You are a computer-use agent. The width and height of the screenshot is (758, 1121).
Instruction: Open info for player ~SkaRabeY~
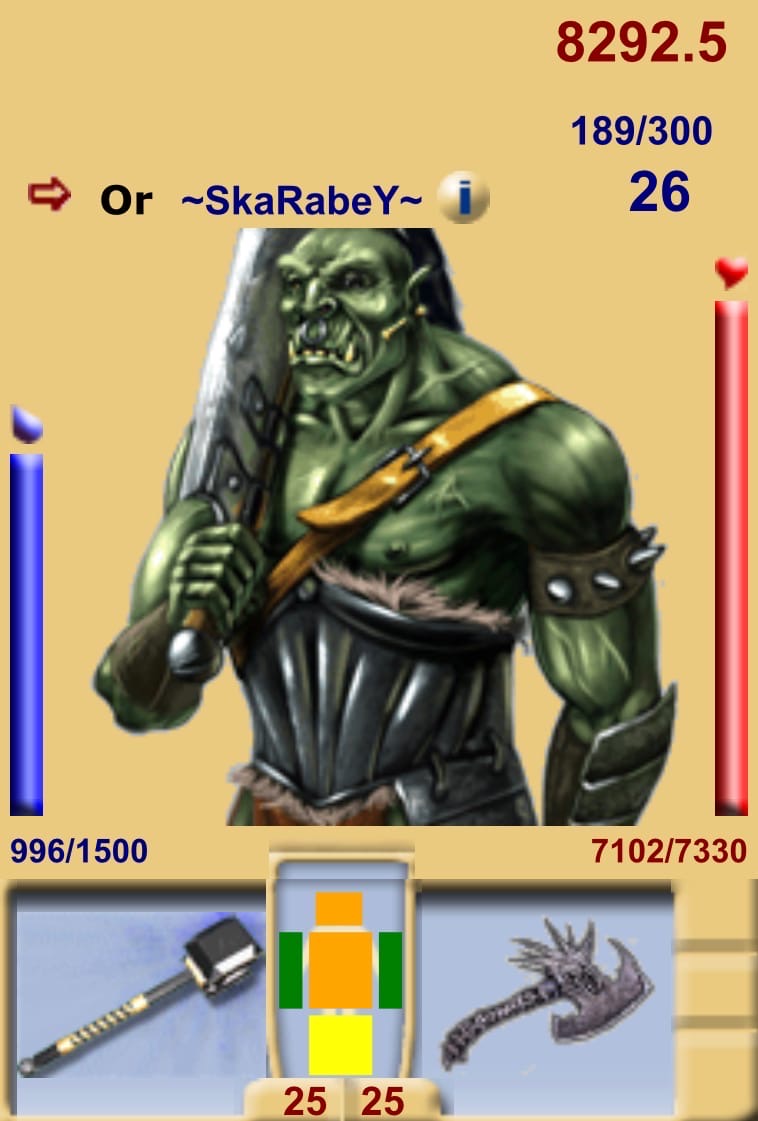[x=463, y=198]
